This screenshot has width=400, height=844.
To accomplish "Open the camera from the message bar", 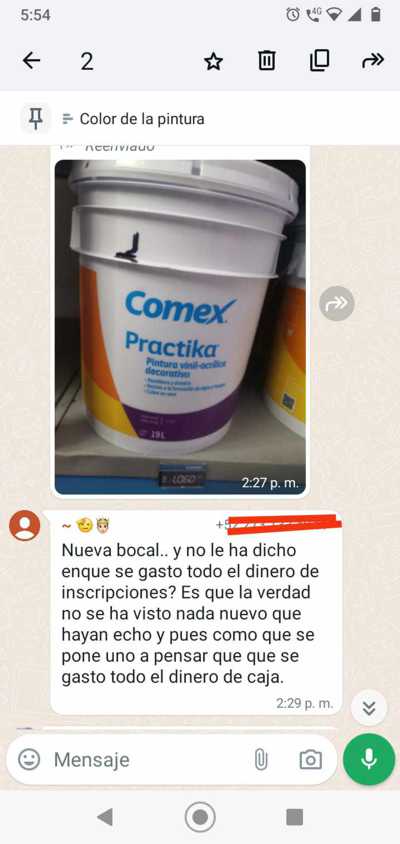I will 311,759.
